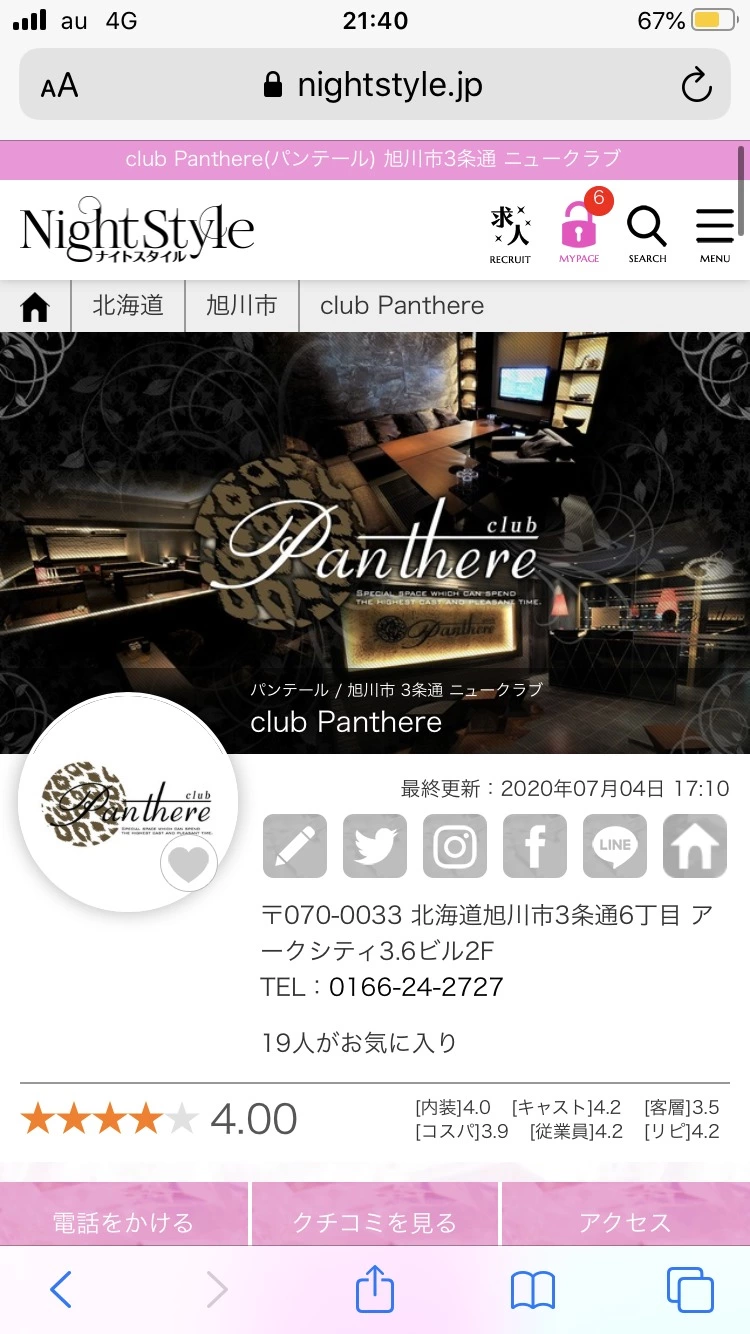Open the club's homepage house icon
The height and width of the screenshot is (1334, 750).
(x=695, y=846)
